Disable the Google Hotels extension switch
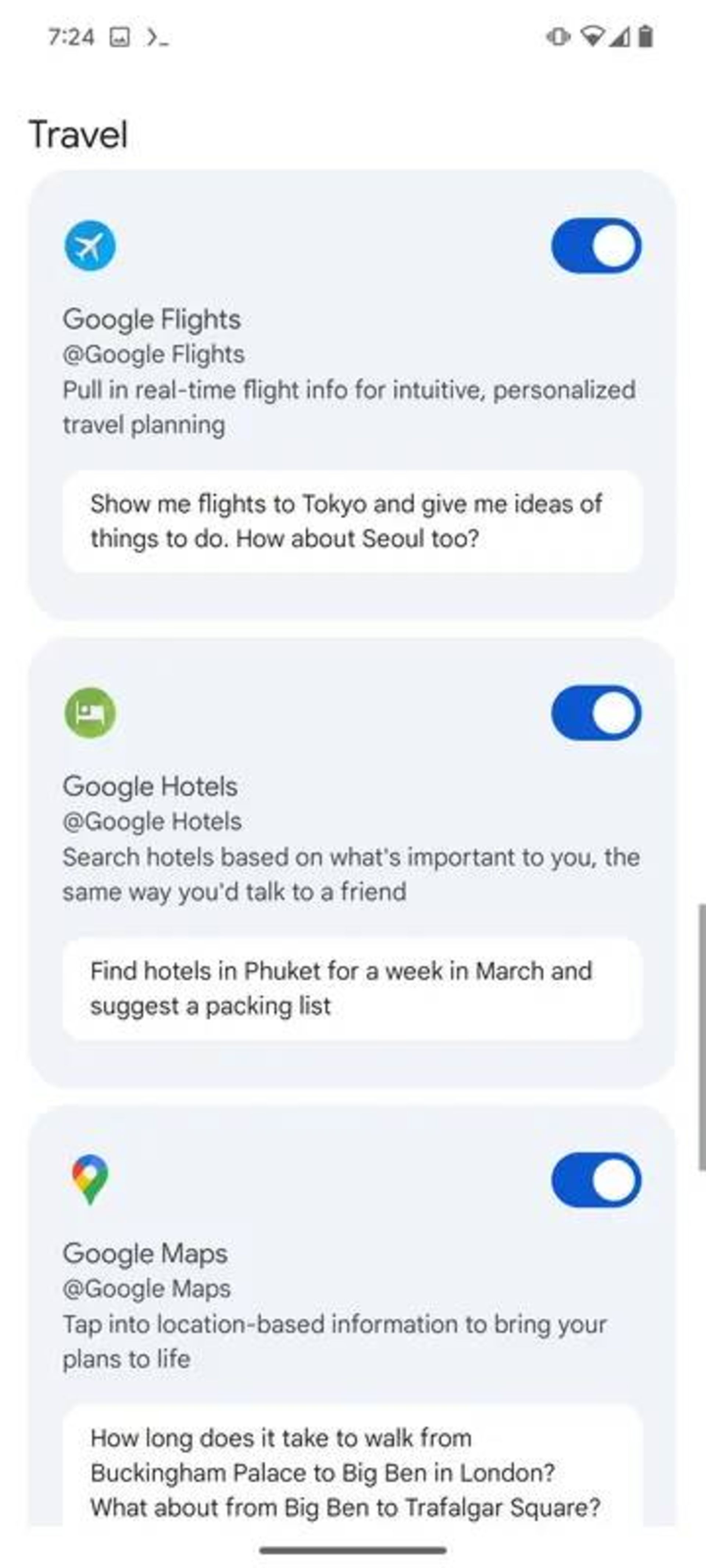The height and width of the screenshot is (1568, 706). [x=596, y=713]
